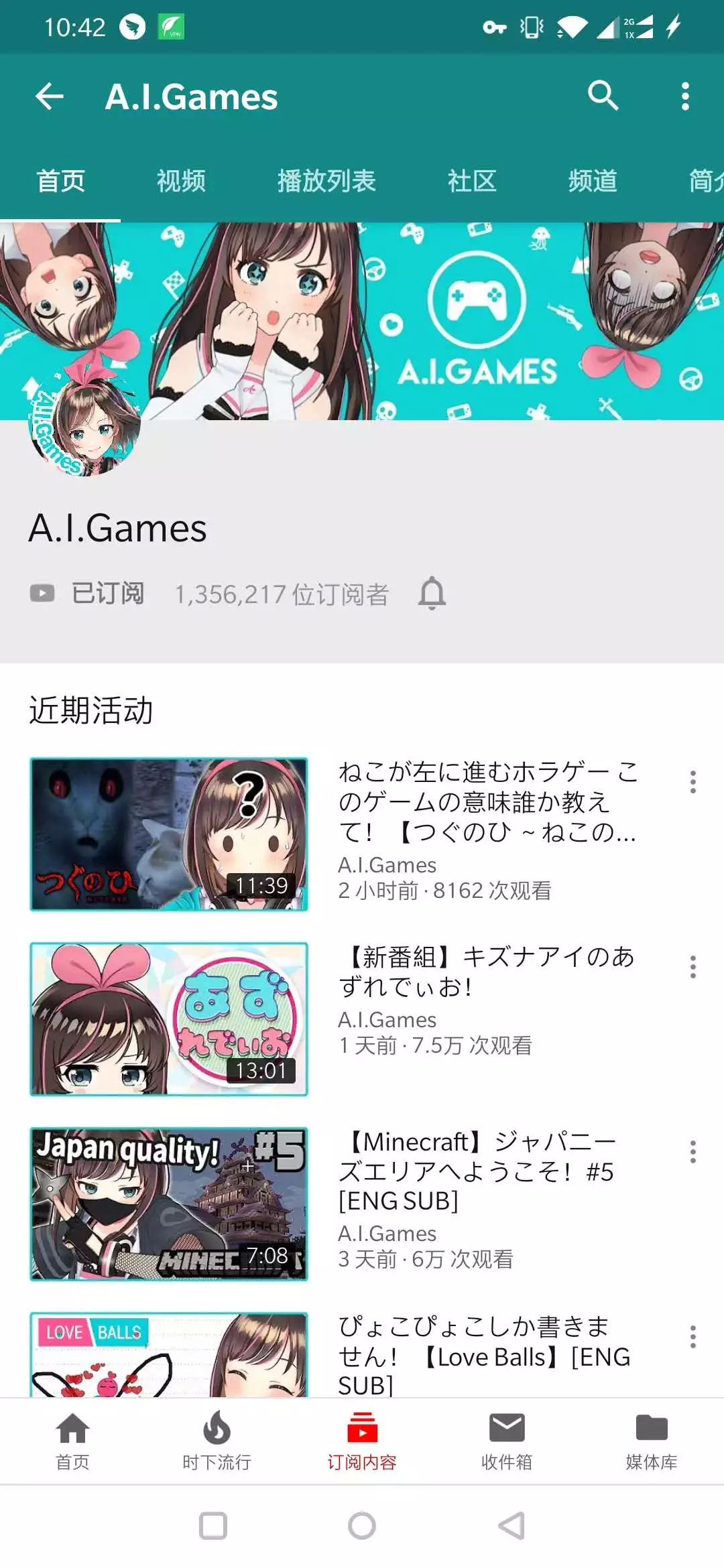Viewport: 724px width, 1568px height.
Task: Open options for the あずれでぃお video
Action: [692, 967]
